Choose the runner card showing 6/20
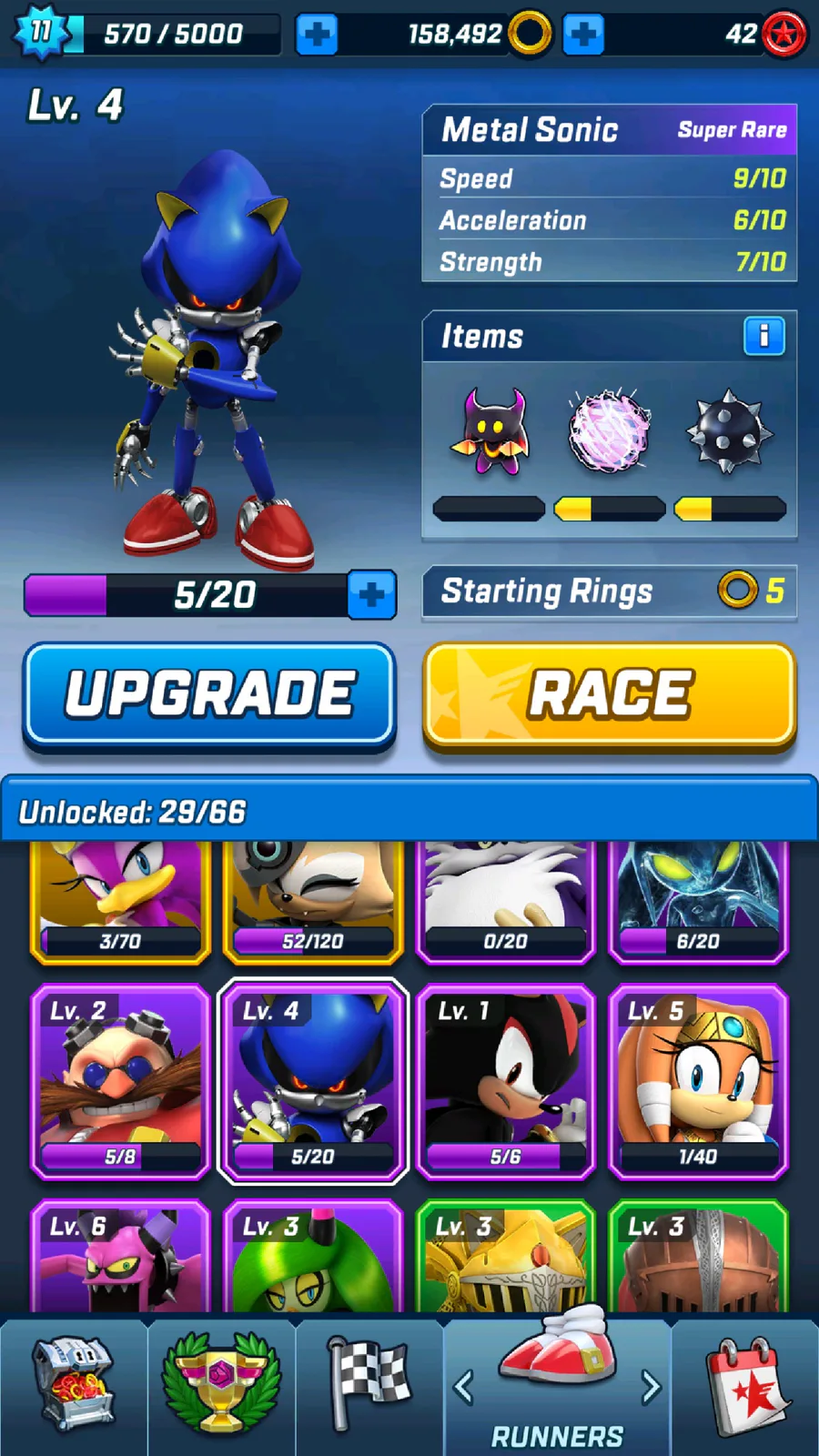 tap(698, 901)
